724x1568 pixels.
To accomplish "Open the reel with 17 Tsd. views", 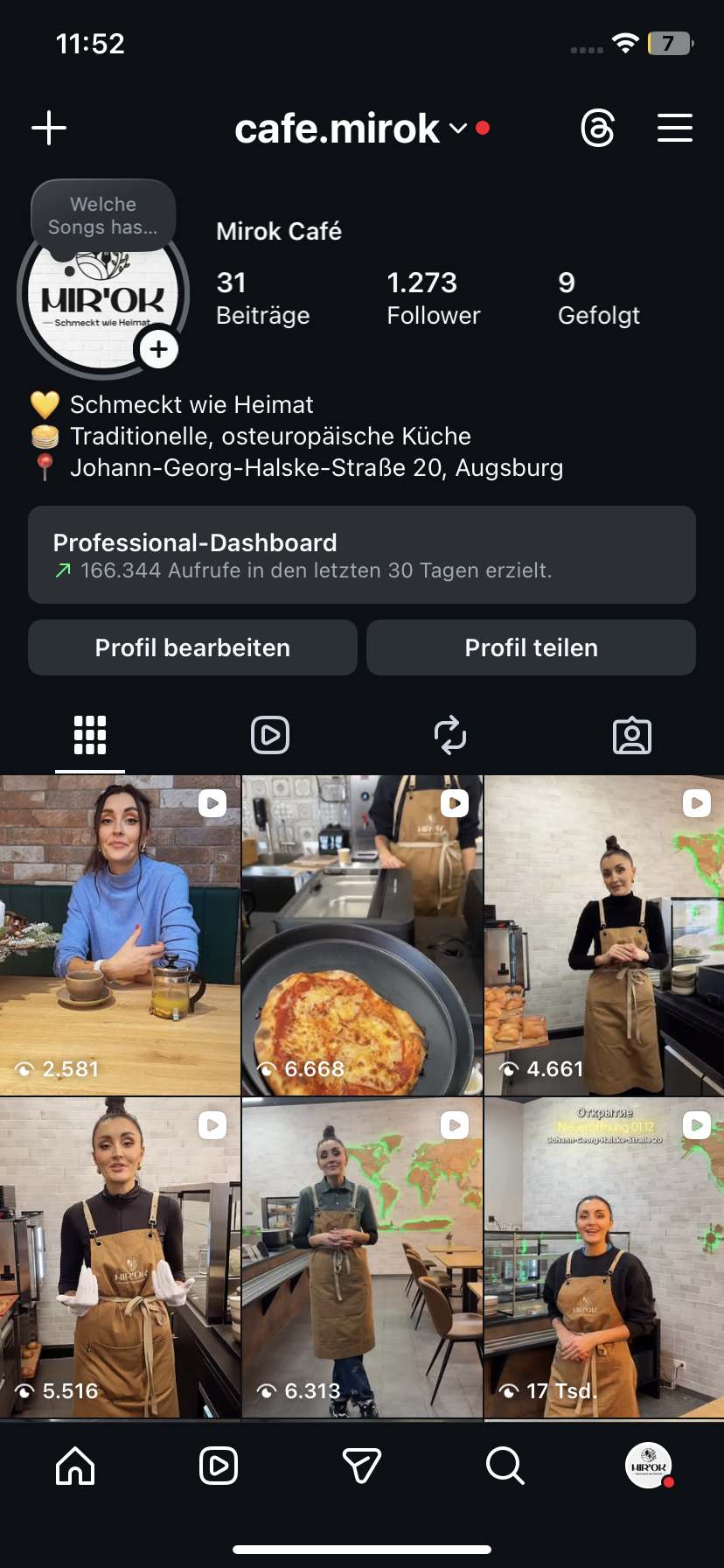I will tap(604, 1256).
